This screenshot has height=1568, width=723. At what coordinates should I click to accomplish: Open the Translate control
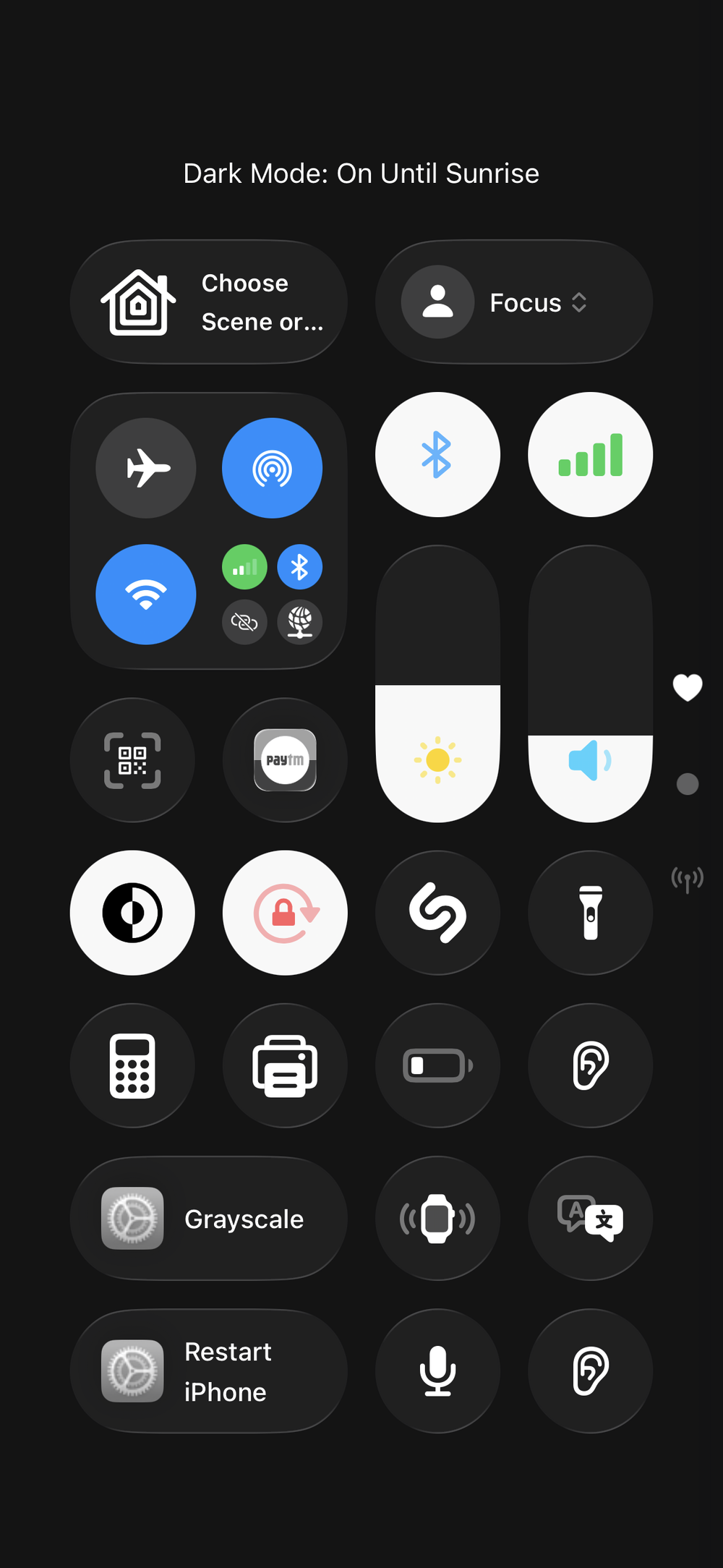pos(590,1219)
